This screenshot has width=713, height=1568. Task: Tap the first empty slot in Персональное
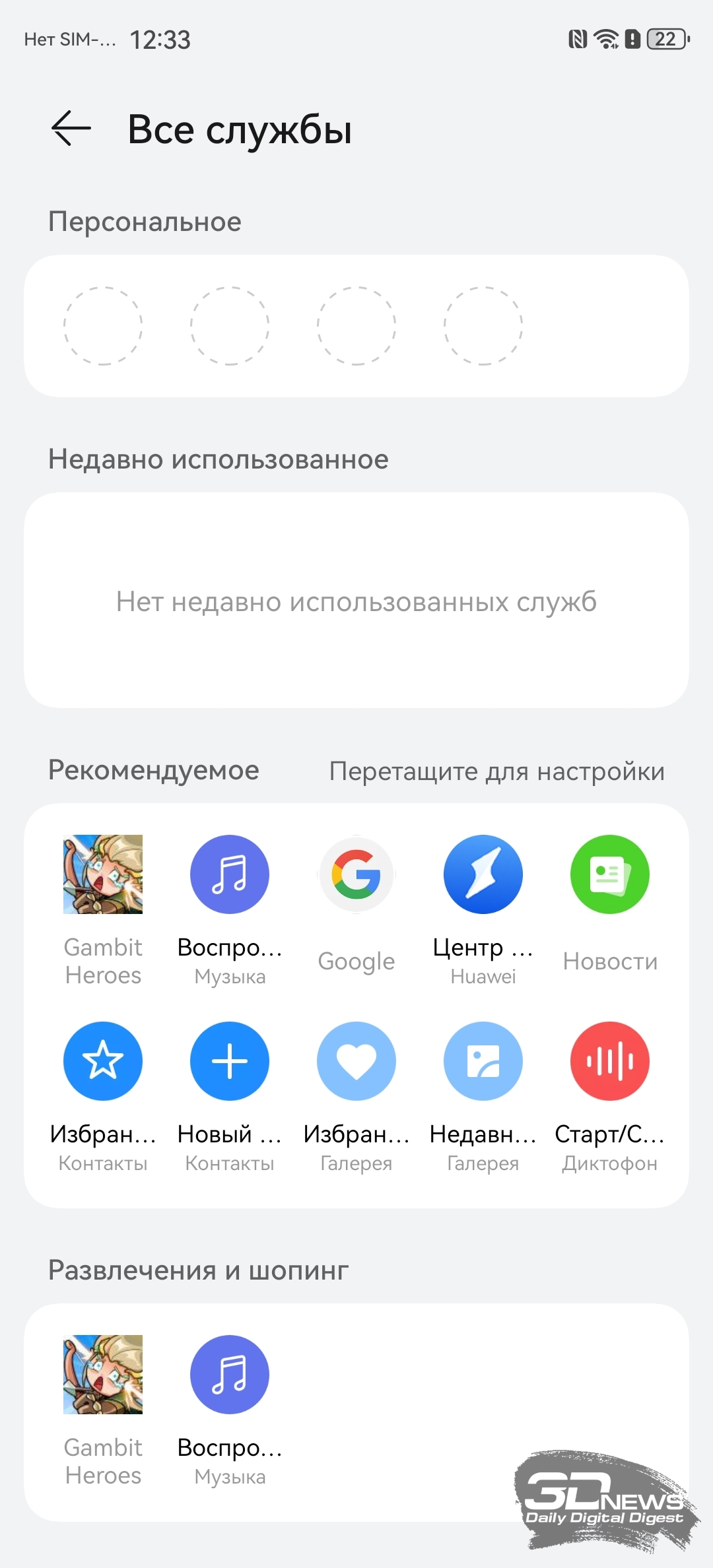pos(103,326)
